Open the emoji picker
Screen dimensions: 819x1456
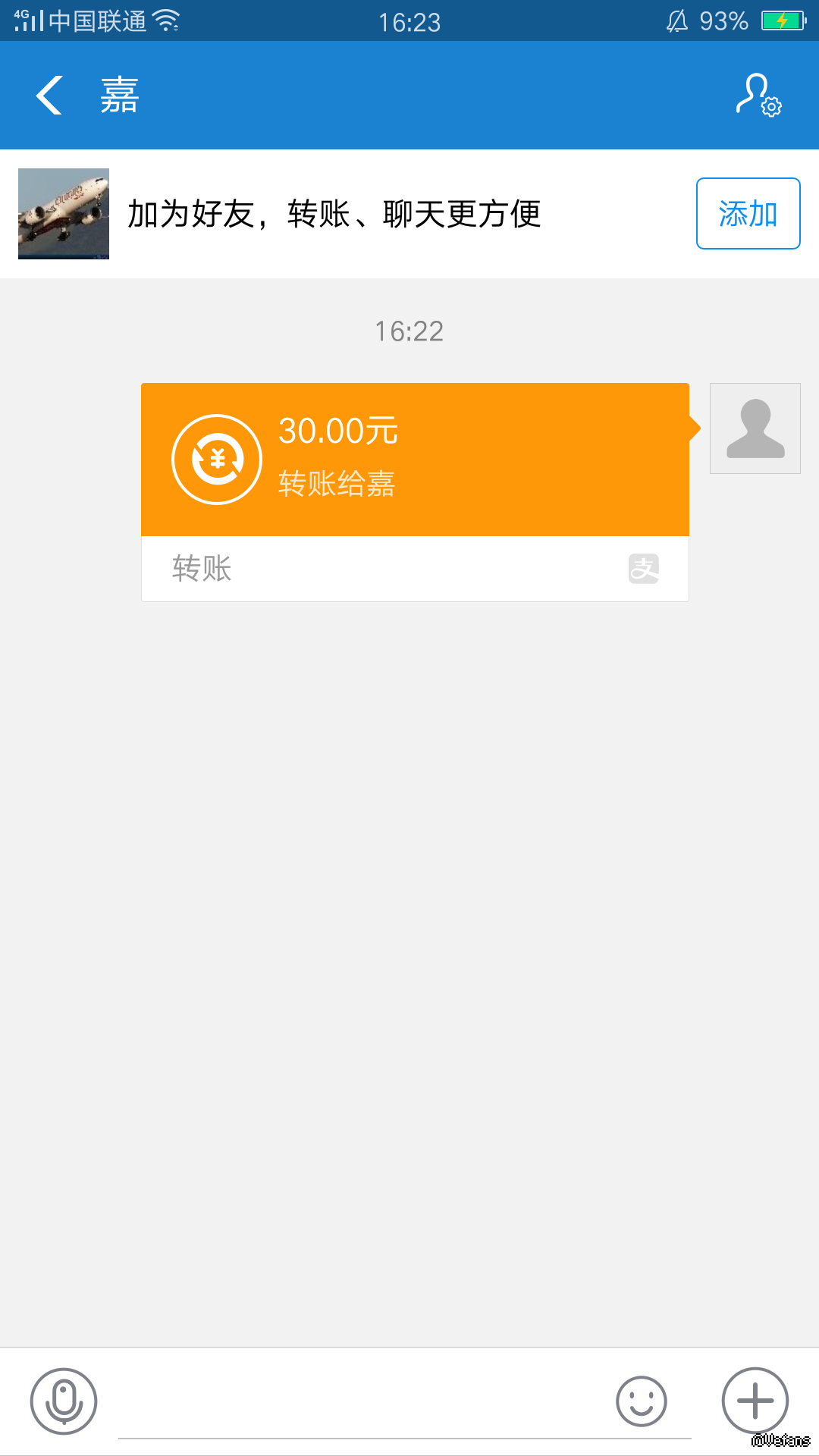tap(642, 1401)
